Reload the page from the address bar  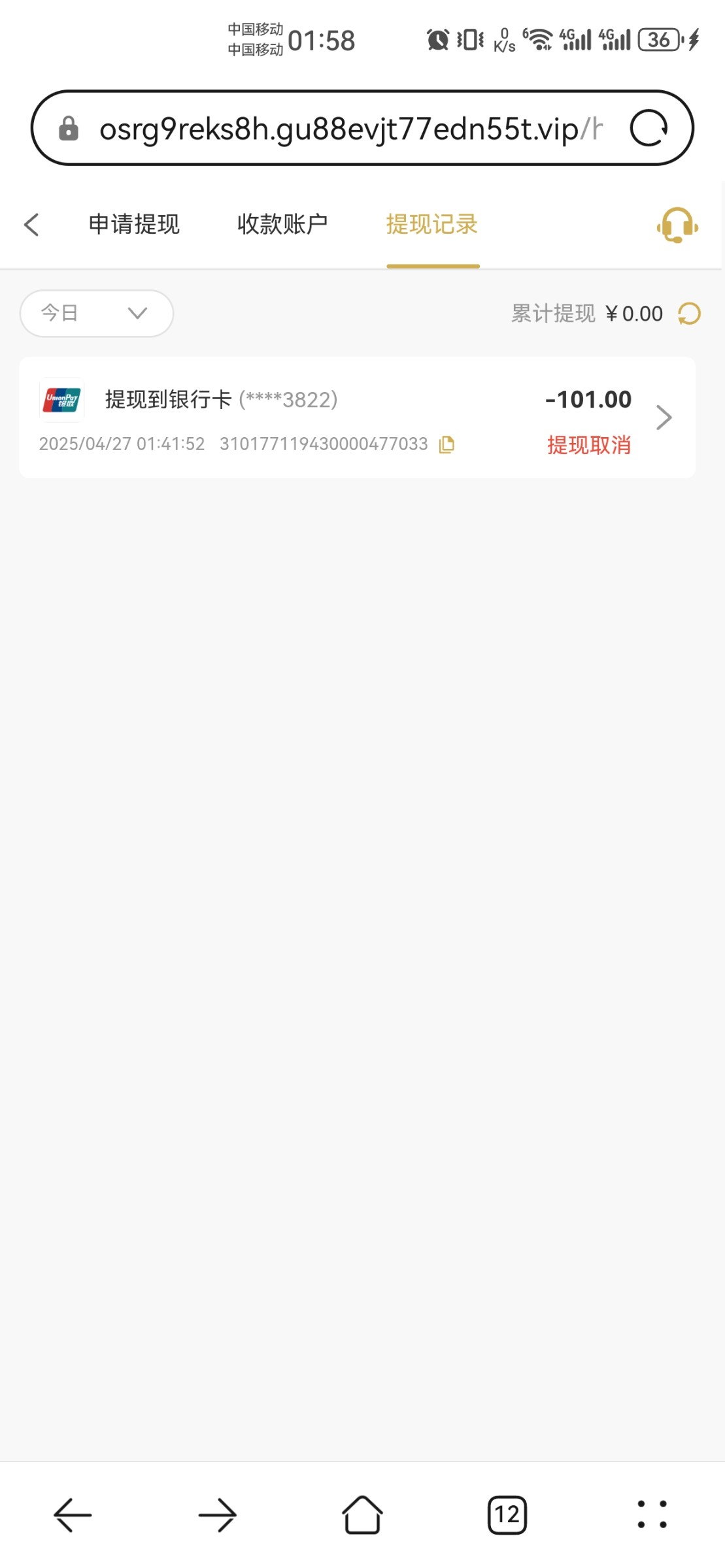point(649,128)
